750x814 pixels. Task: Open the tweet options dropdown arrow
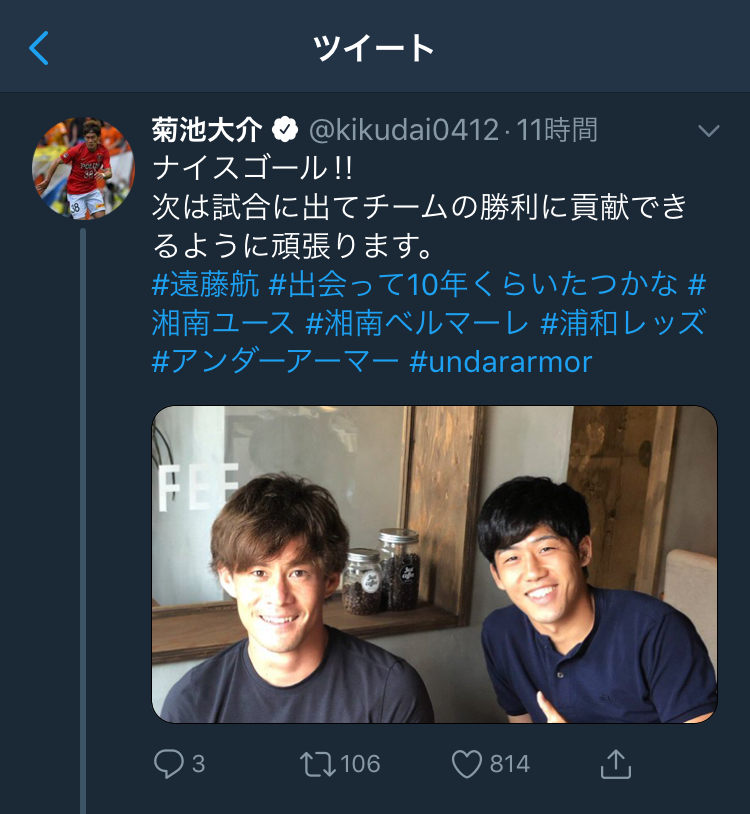pyautogui.click(x=708, y=131)
